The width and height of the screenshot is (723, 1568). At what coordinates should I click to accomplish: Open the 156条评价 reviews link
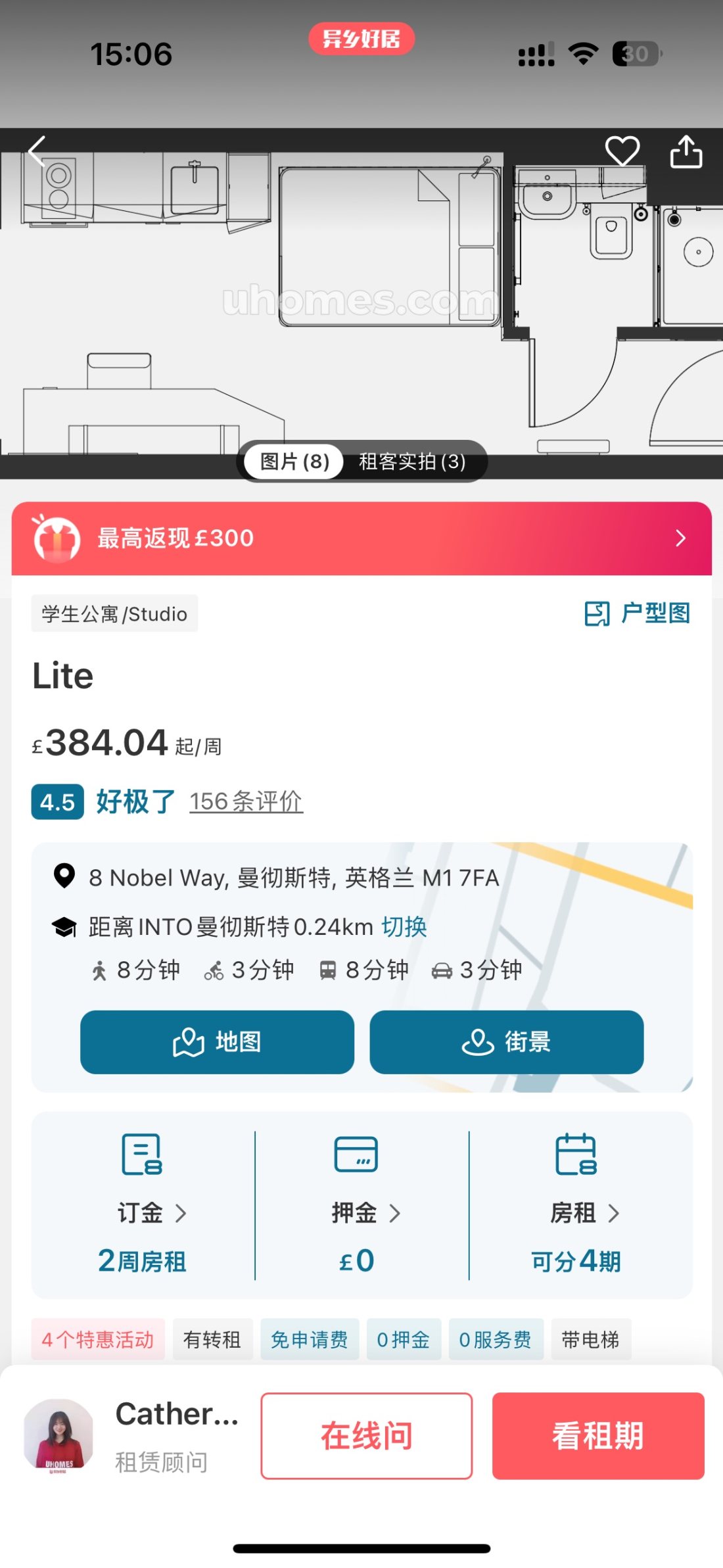pyautogui.click(x=246, y=801)
